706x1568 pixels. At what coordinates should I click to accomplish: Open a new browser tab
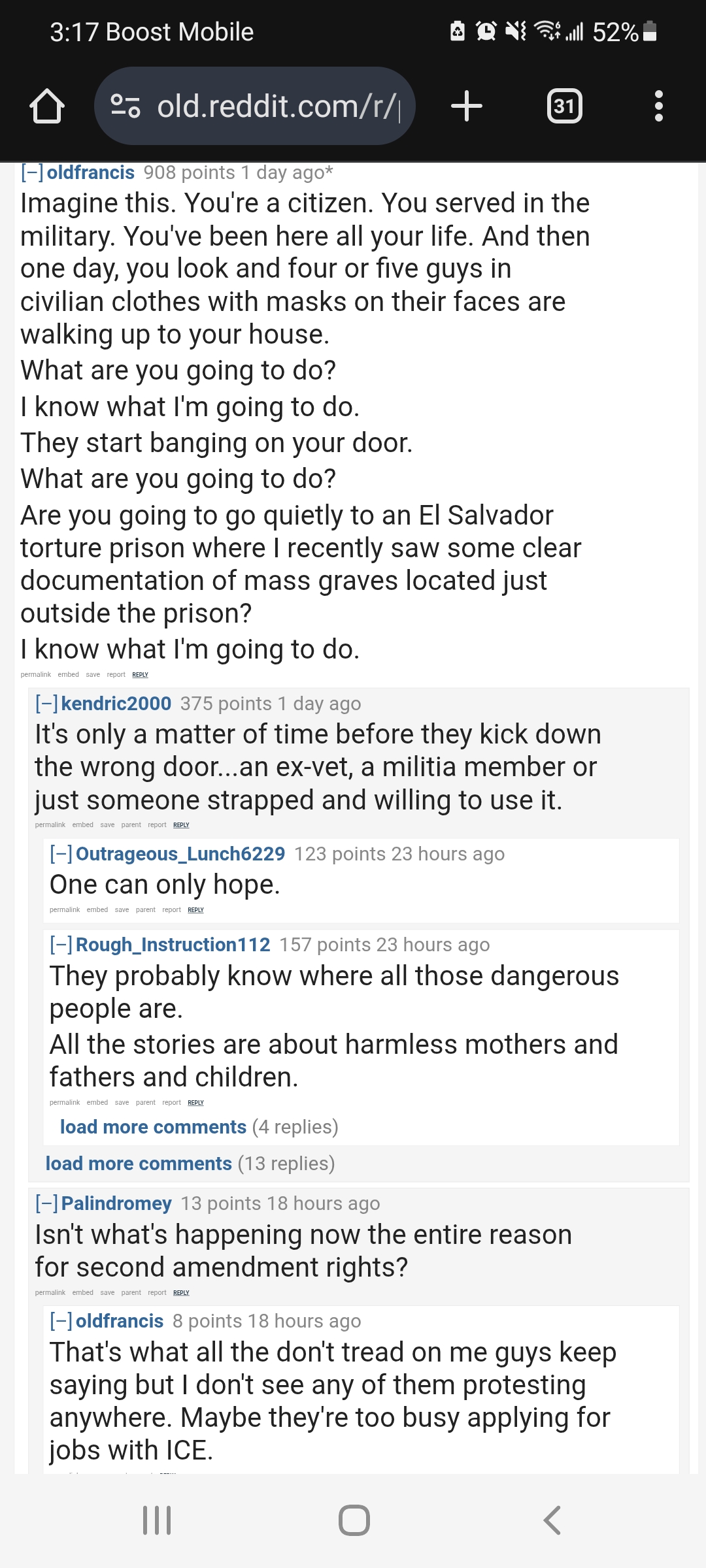tap(467, 106)
